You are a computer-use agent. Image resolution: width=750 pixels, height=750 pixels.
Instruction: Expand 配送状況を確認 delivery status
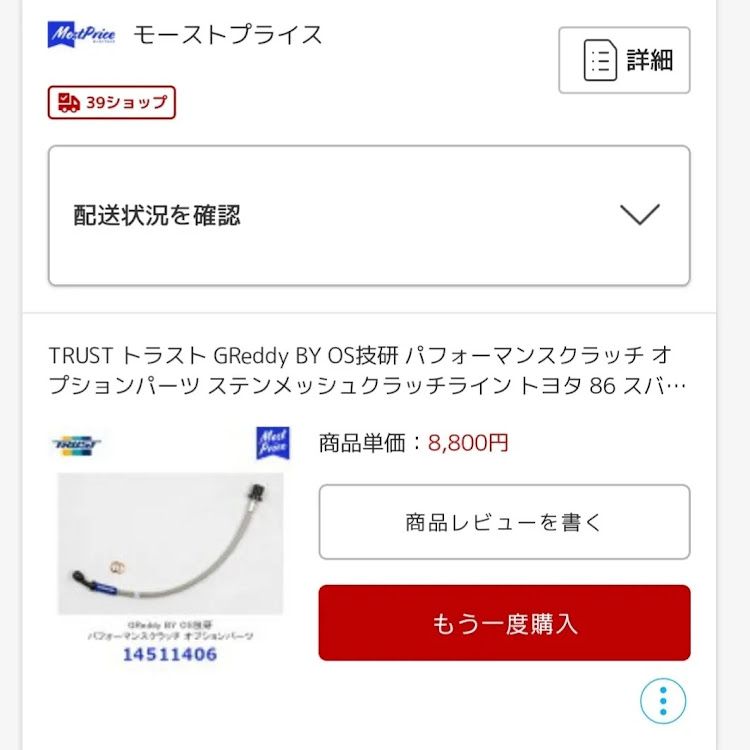(x=369, y=215)
